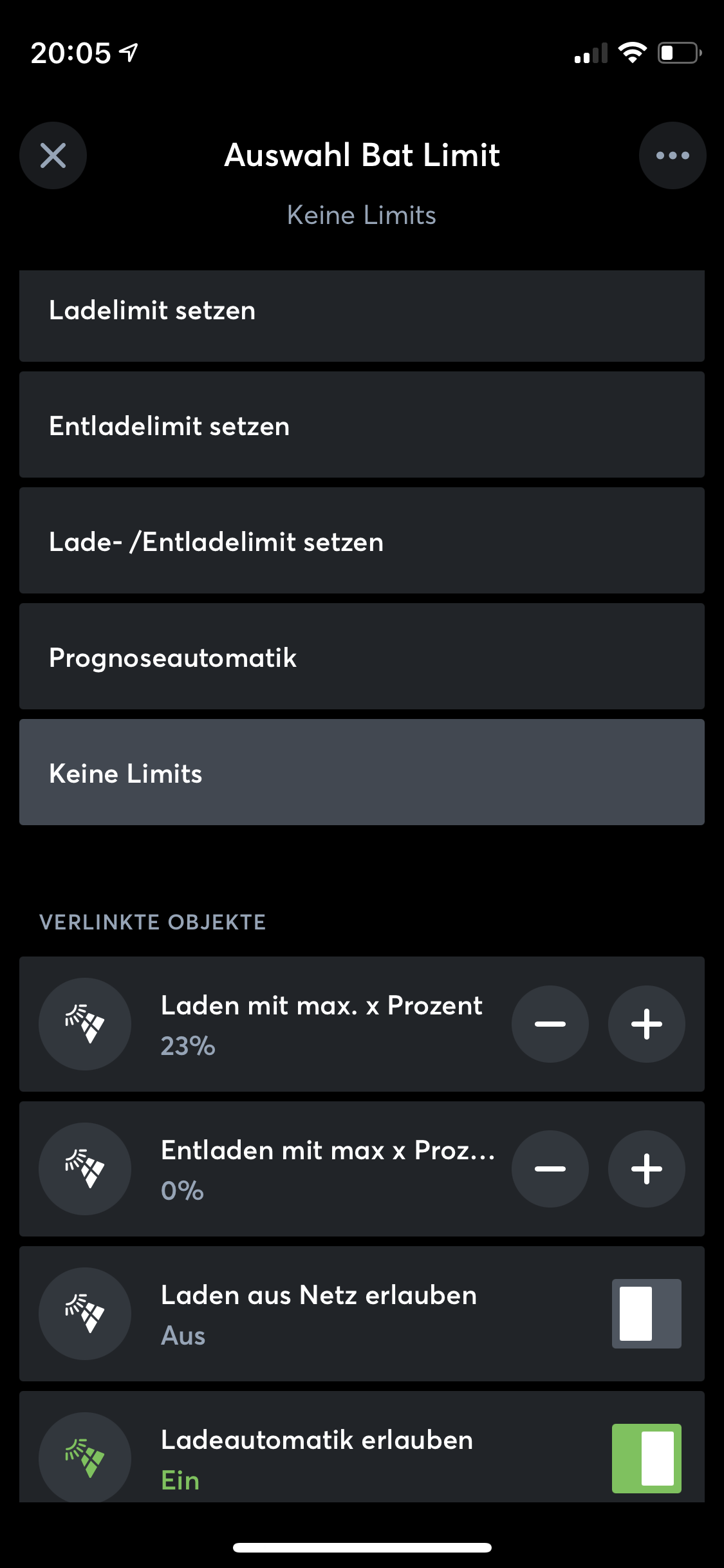Decrease Laden mit max. x Prozent
Image resolution: width=724 pixels, height=1568 pixels.
[x=550, y=1023]
